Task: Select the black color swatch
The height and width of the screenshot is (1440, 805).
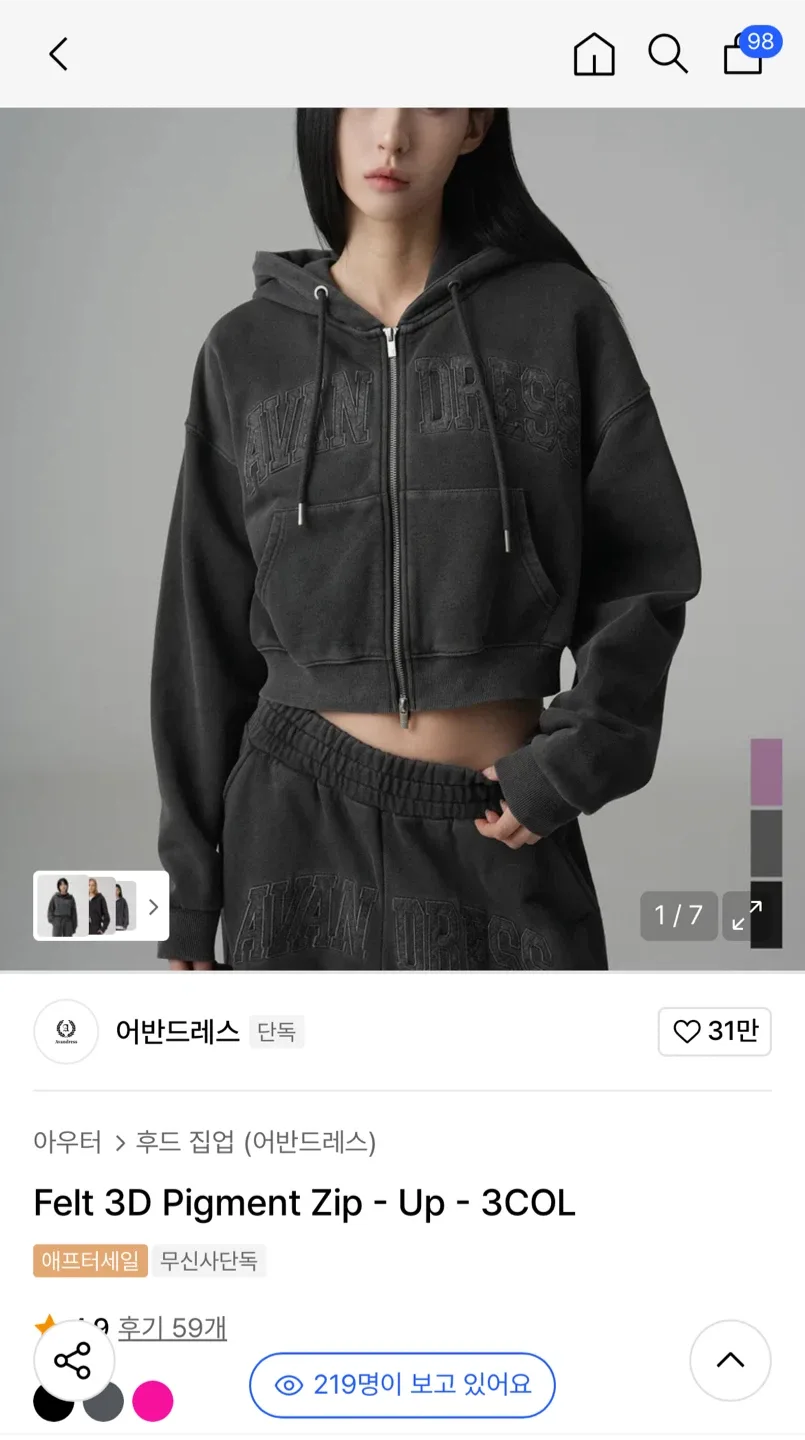Action: pyautogui.click(x=53, y=1402)
